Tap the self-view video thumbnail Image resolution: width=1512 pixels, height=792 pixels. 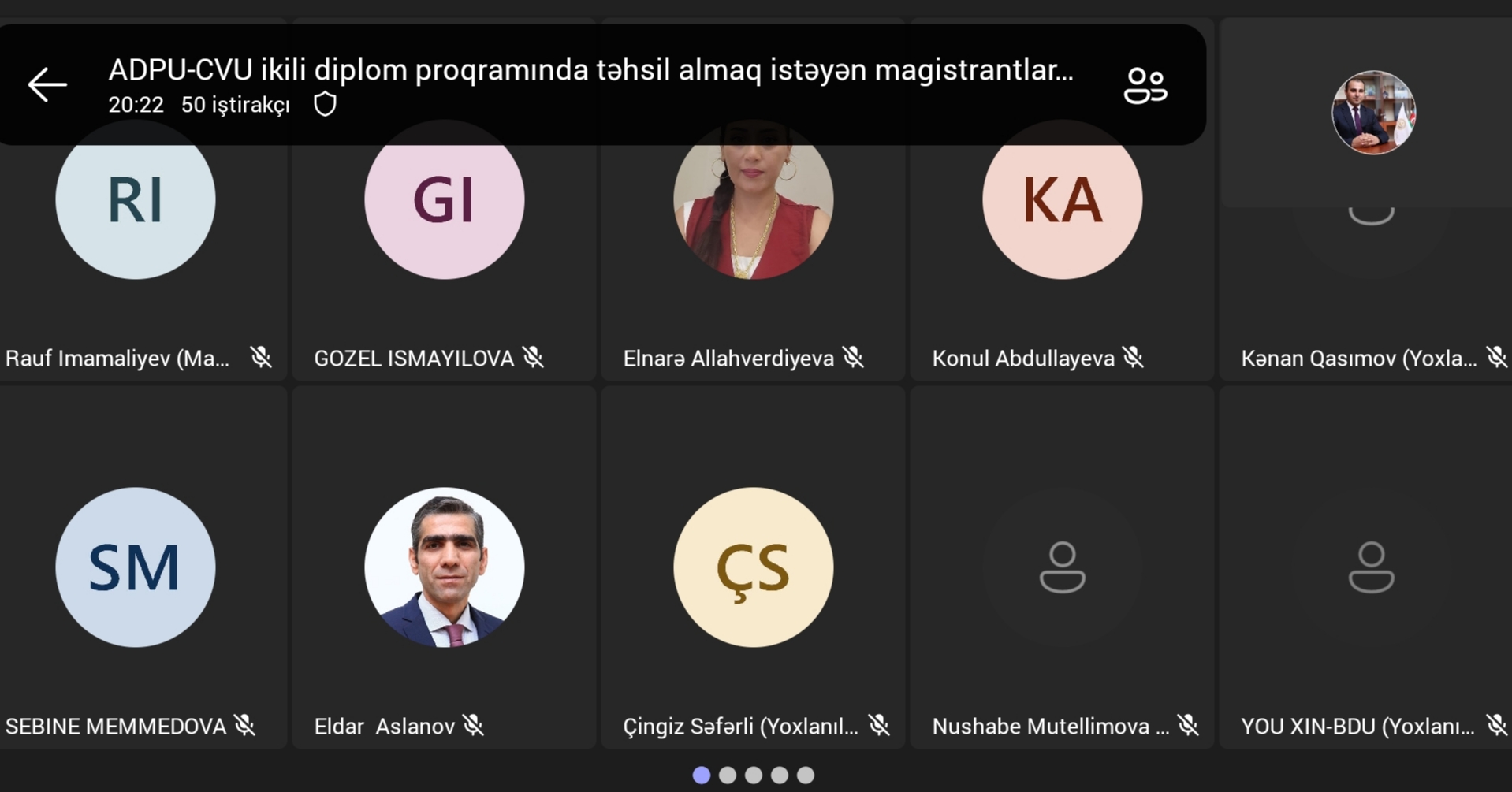pos(1373,113)
